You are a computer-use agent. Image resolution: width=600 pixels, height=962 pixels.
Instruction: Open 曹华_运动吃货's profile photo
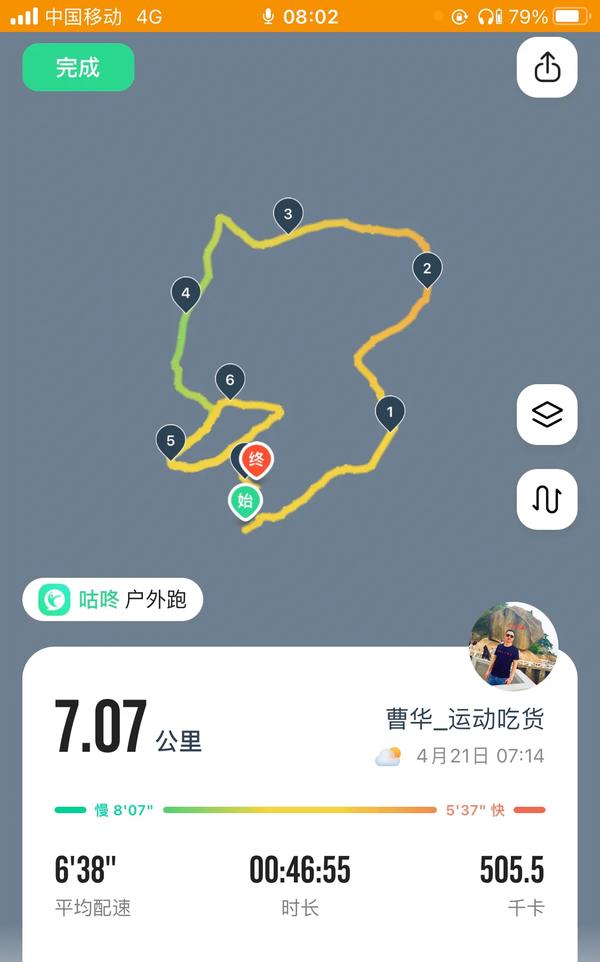point(513,647)
